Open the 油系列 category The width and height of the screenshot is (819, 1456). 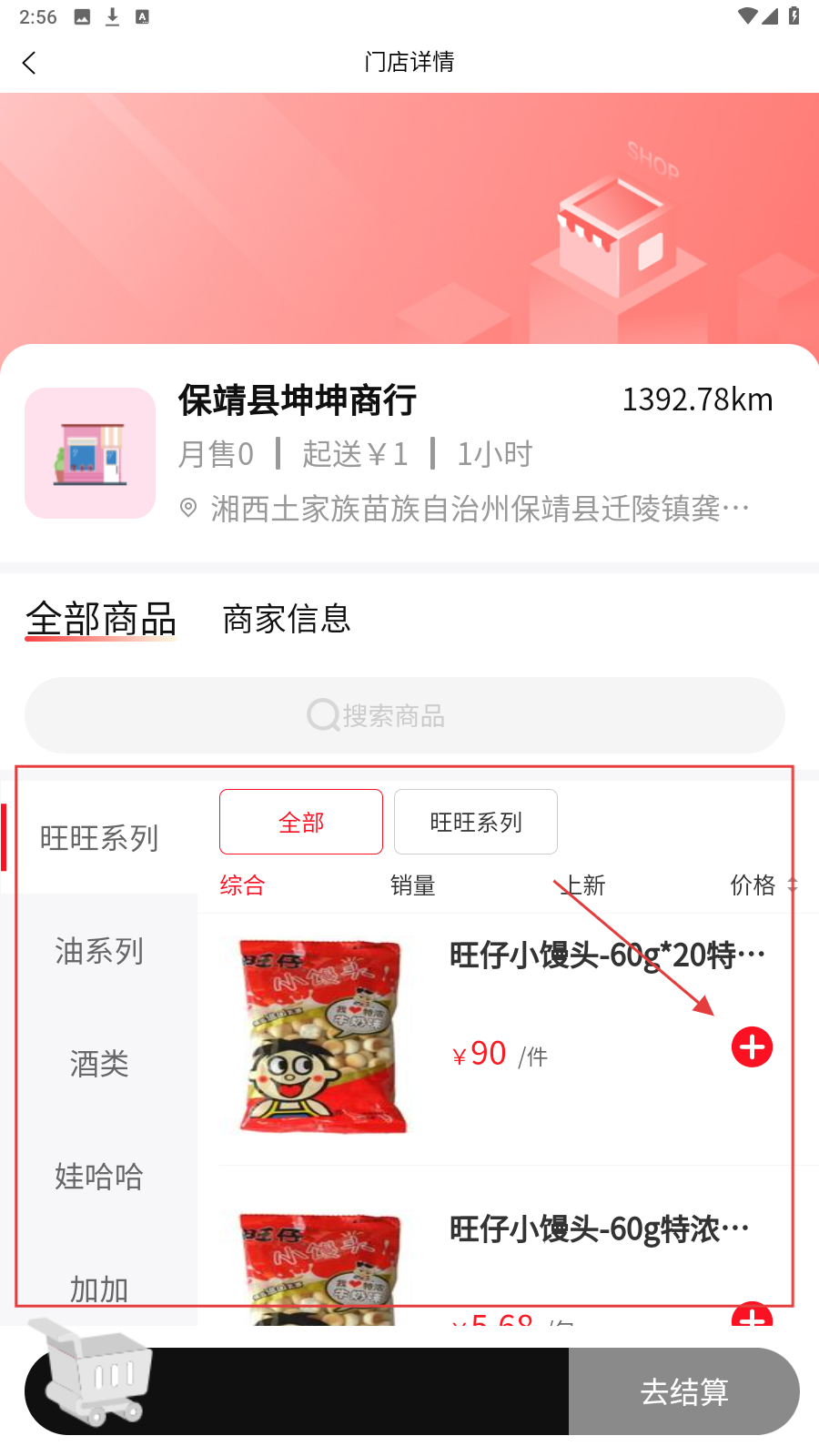pyautogui.click(x=99, y=951)
